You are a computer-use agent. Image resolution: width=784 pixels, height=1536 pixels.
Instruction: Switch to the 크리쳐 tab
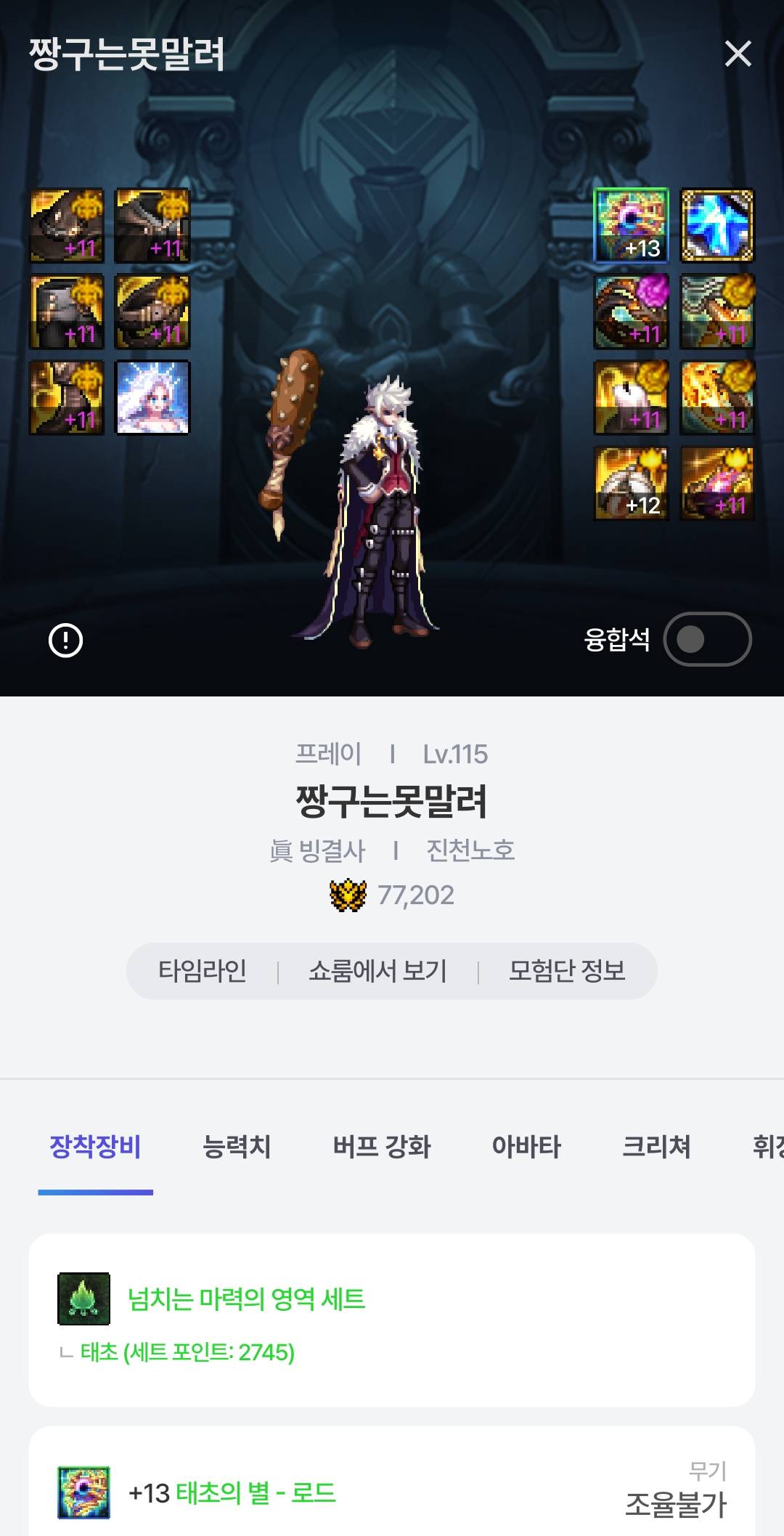pyautogui.click(x=656, y=1147)
